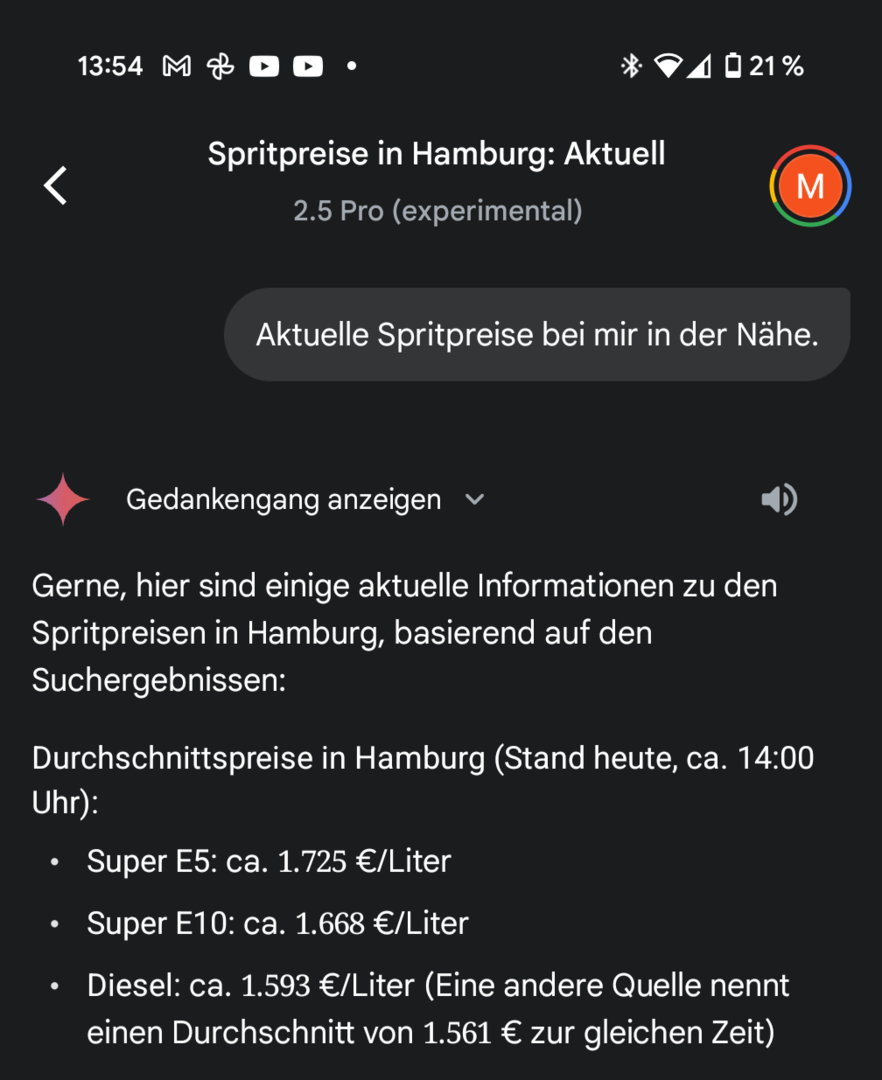Go back using the arrow icon
The image size is (882, 1080).
[56, 185]
